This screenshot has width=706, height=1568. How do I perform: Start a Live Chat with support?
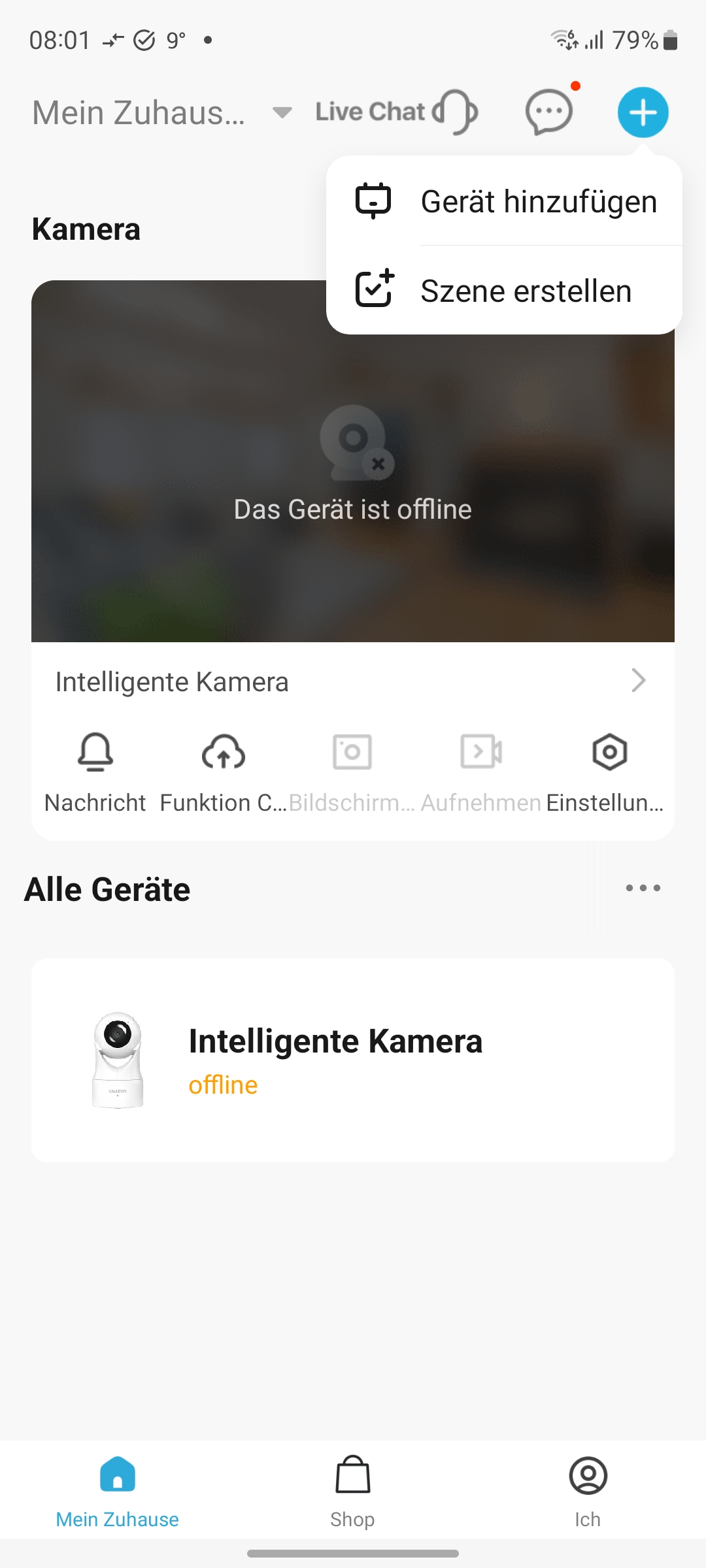pyautogui.click(x=397, y=112)
